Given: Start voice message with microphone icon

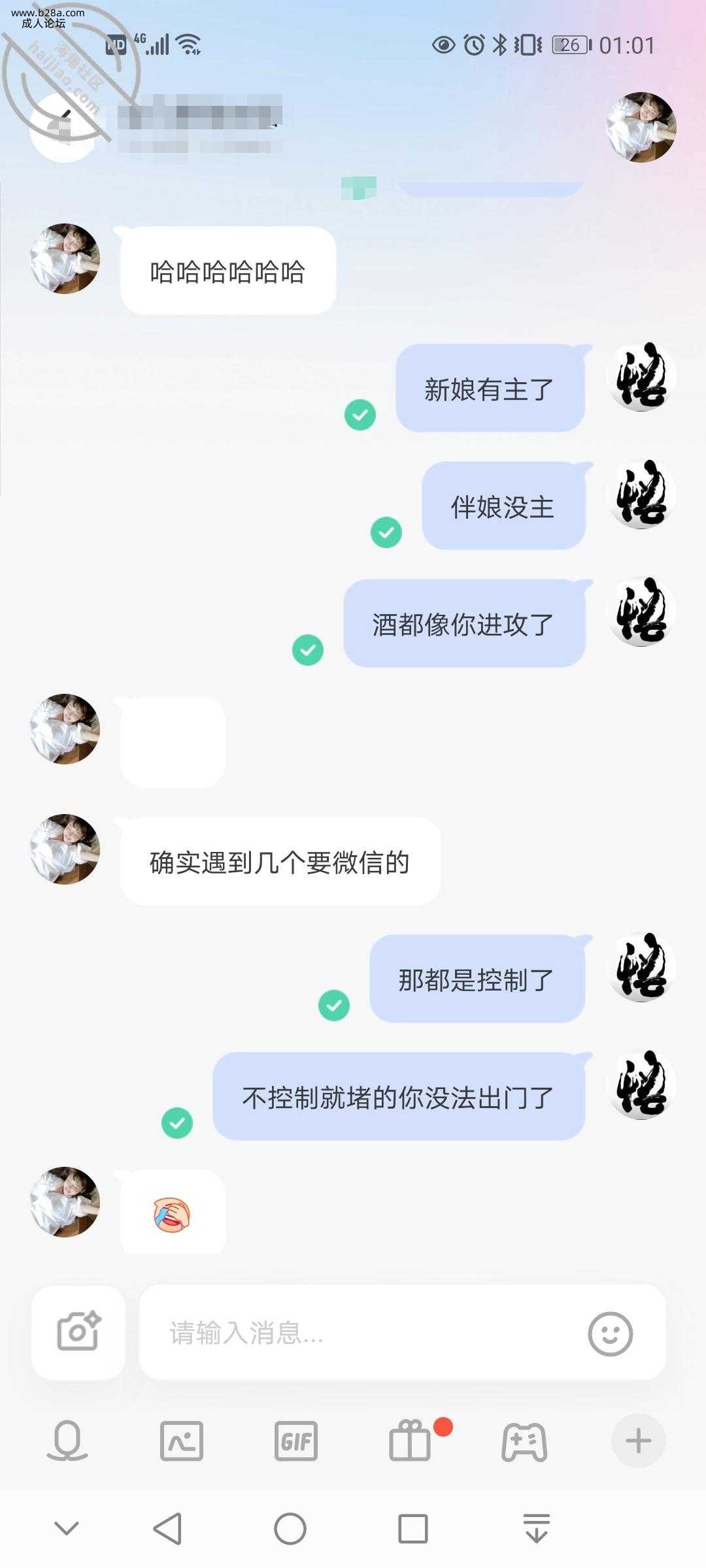Looking at the screenshot, I should click(x=67, y=1441).
